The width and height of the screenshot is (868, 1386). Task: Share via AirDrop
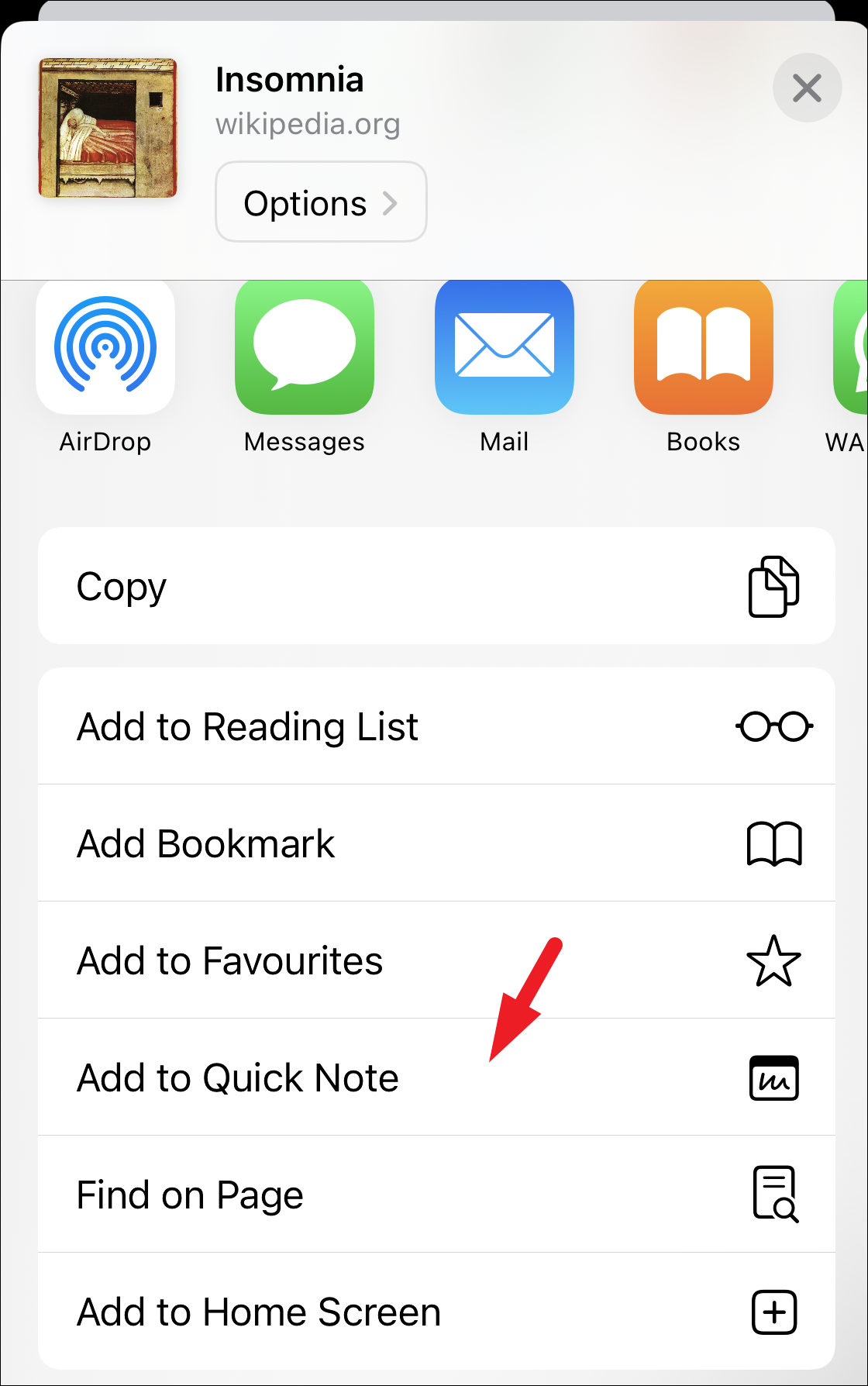tap(105, 347)
